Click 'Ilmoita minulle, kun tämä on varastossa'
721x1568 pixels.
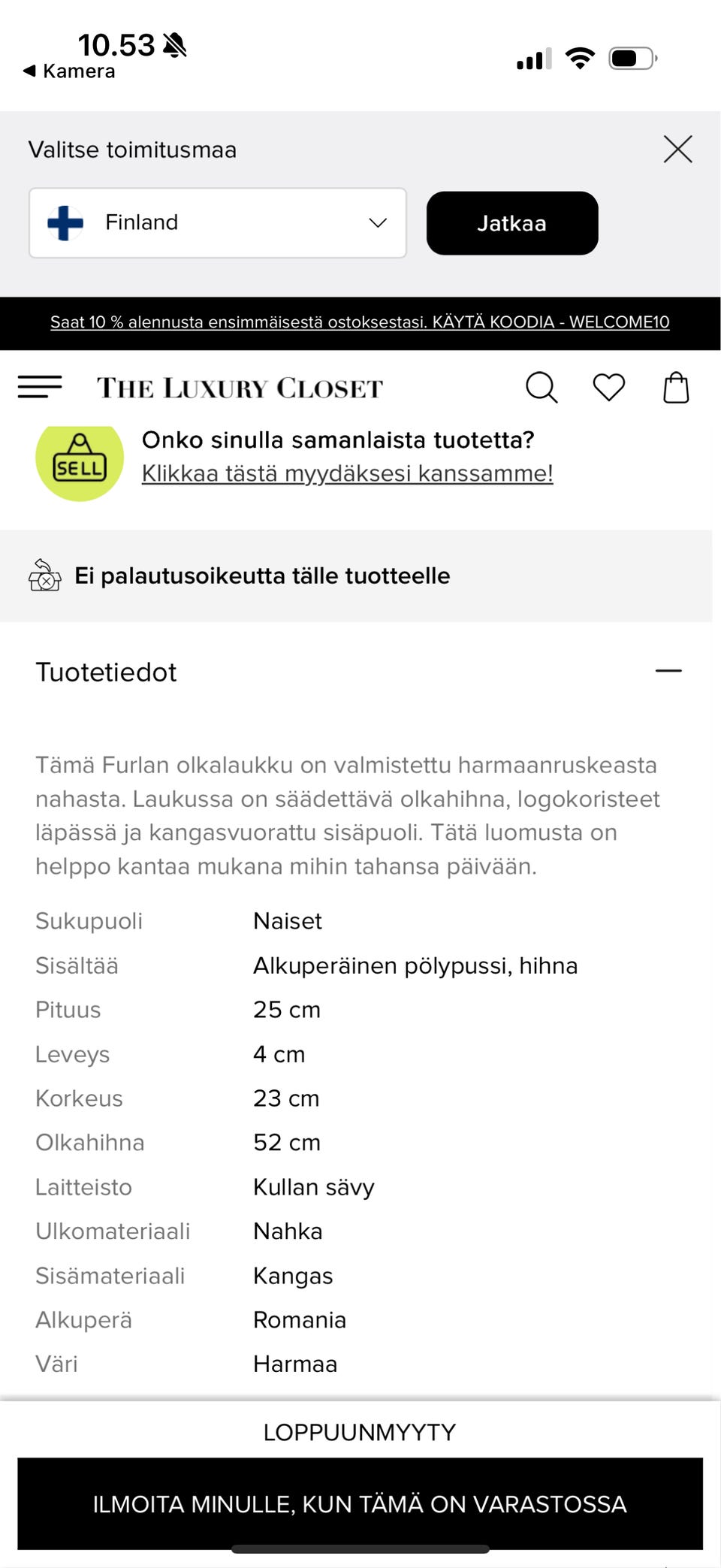pos(360,1504)
